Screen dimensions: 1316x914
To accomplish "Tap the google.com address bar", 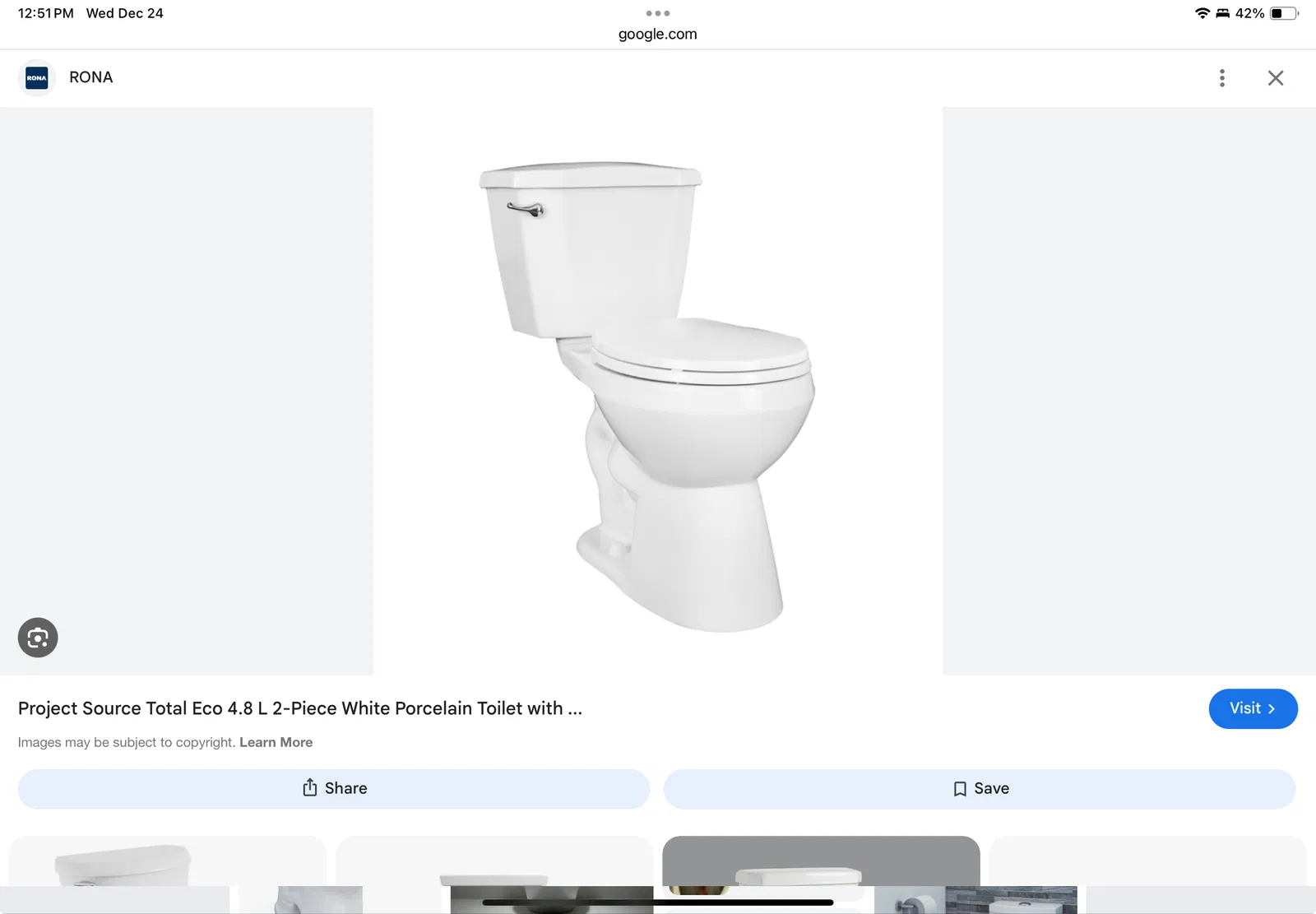I will pos(657,34).
